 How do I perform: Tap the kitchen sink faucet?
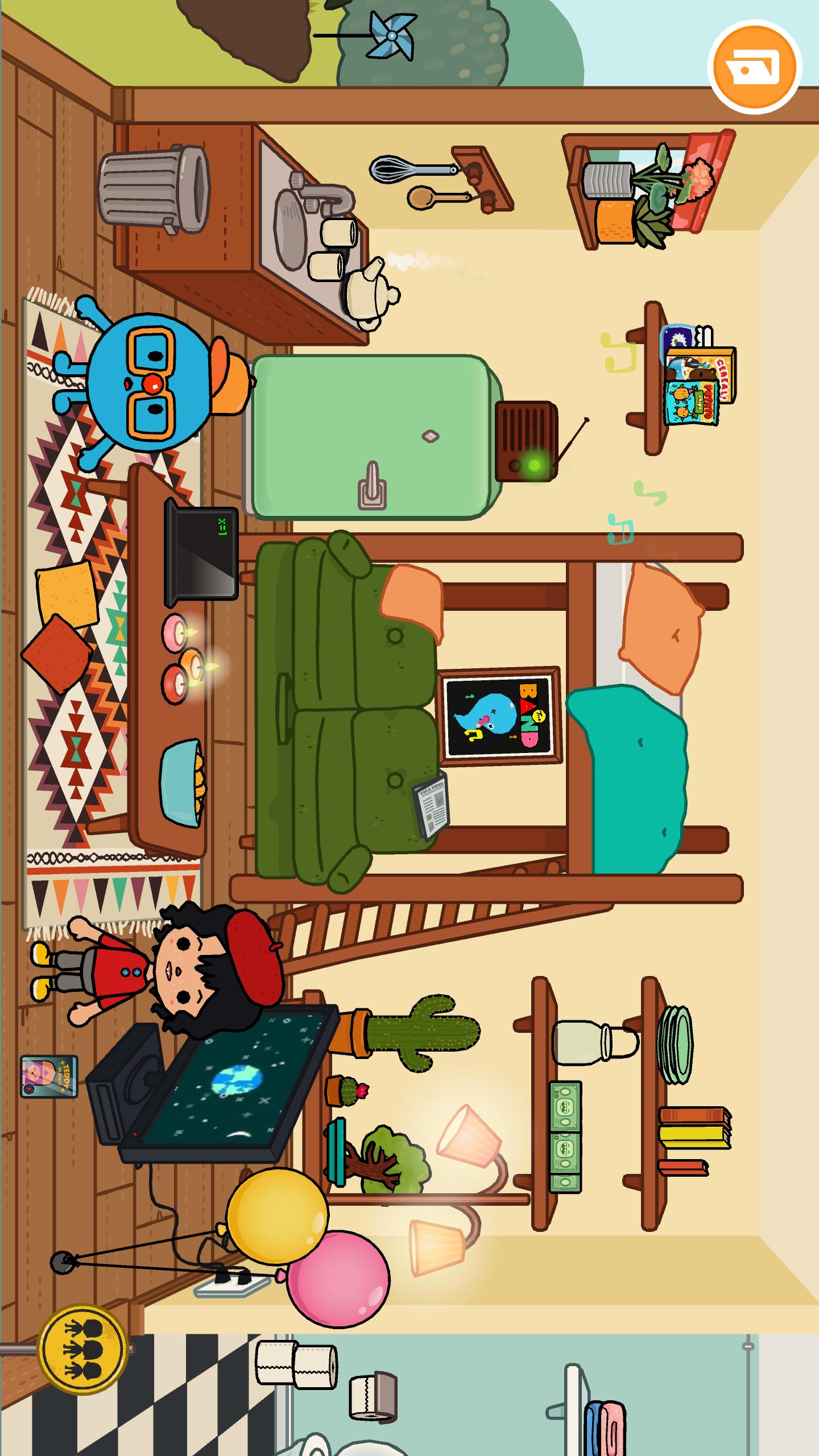tap(324, 199)
